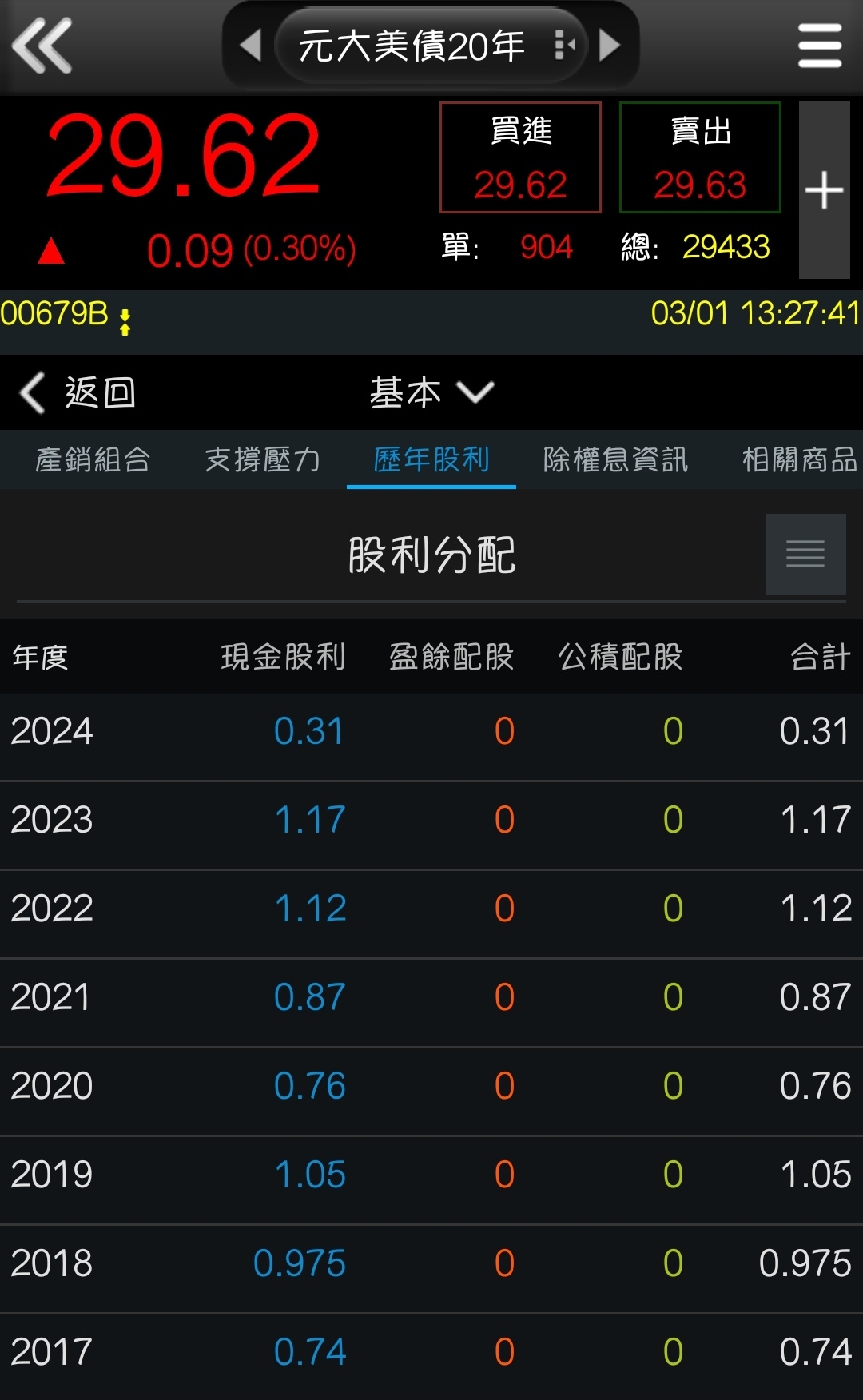Tap 返回 to go back
Screen dimensions: 863x1400
coord(78,393)
